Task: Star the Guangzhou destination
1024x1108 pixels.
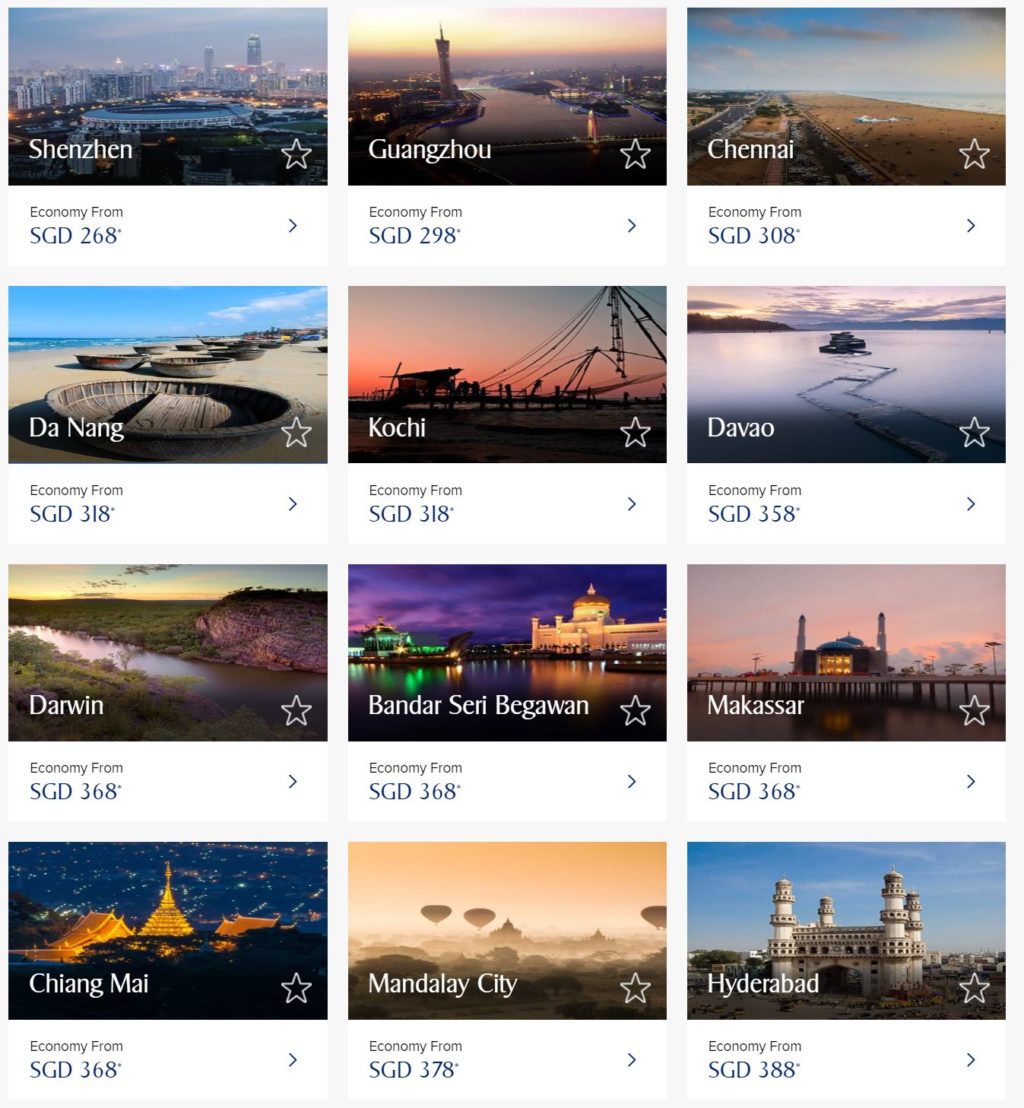Action: tap(635, 154)
